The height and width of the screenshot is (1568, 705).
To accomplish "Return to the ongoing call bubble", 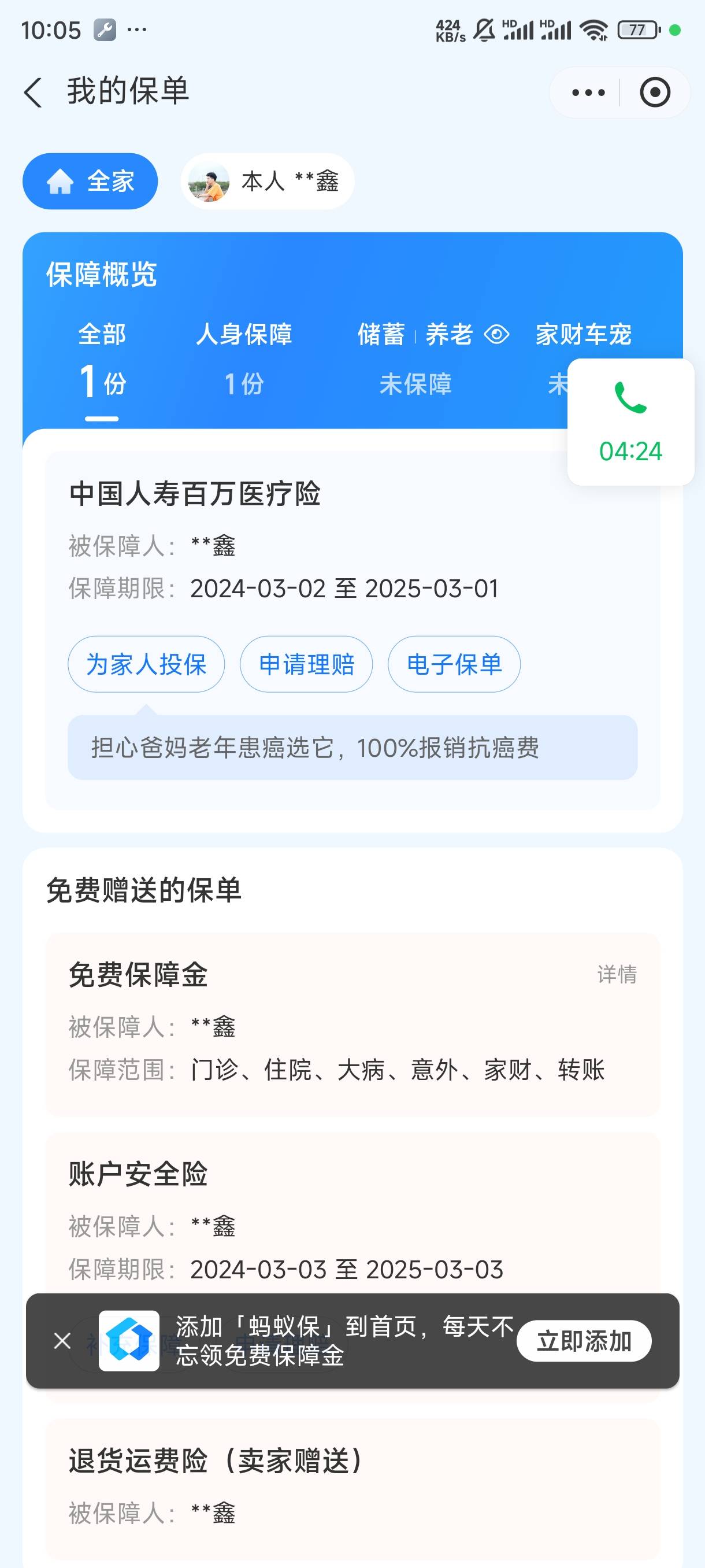I will click(630, 422).
